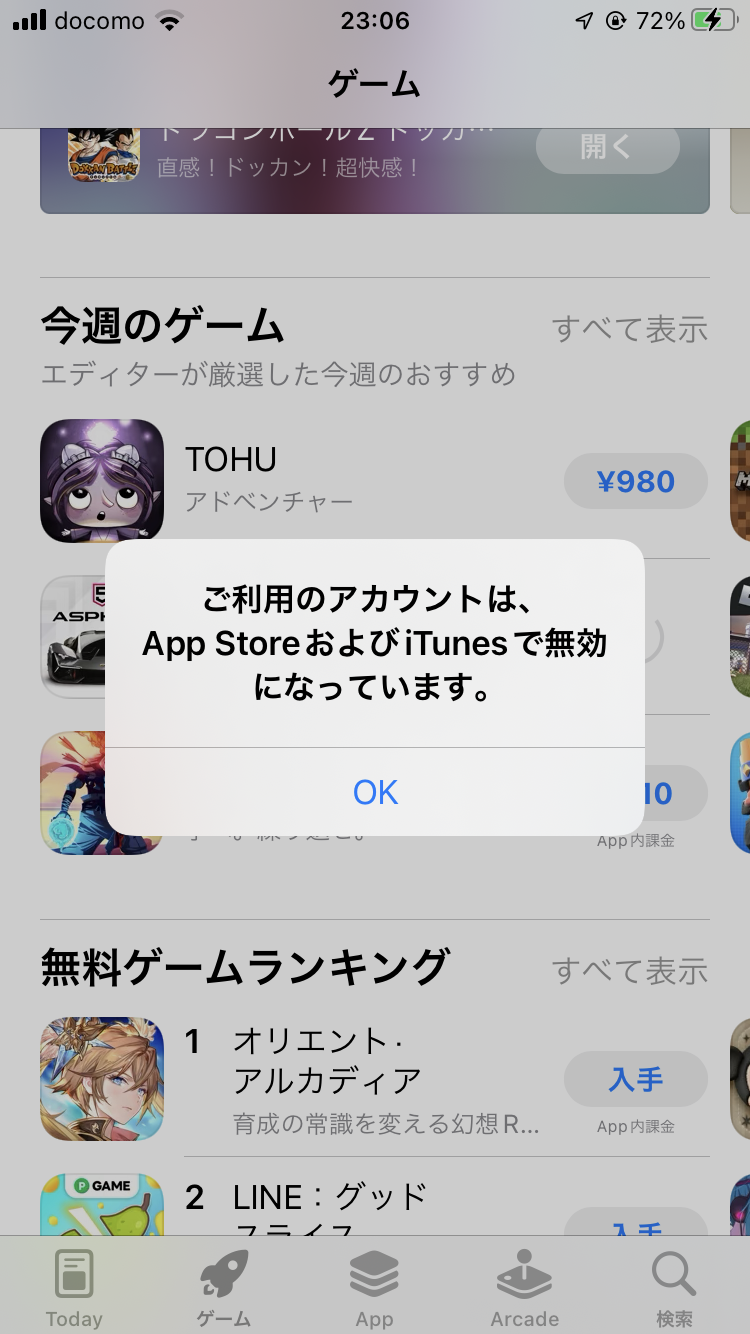Select the ゲーム tab
Viewport: 750px width, 1334px height.
tap(224, 1288)
